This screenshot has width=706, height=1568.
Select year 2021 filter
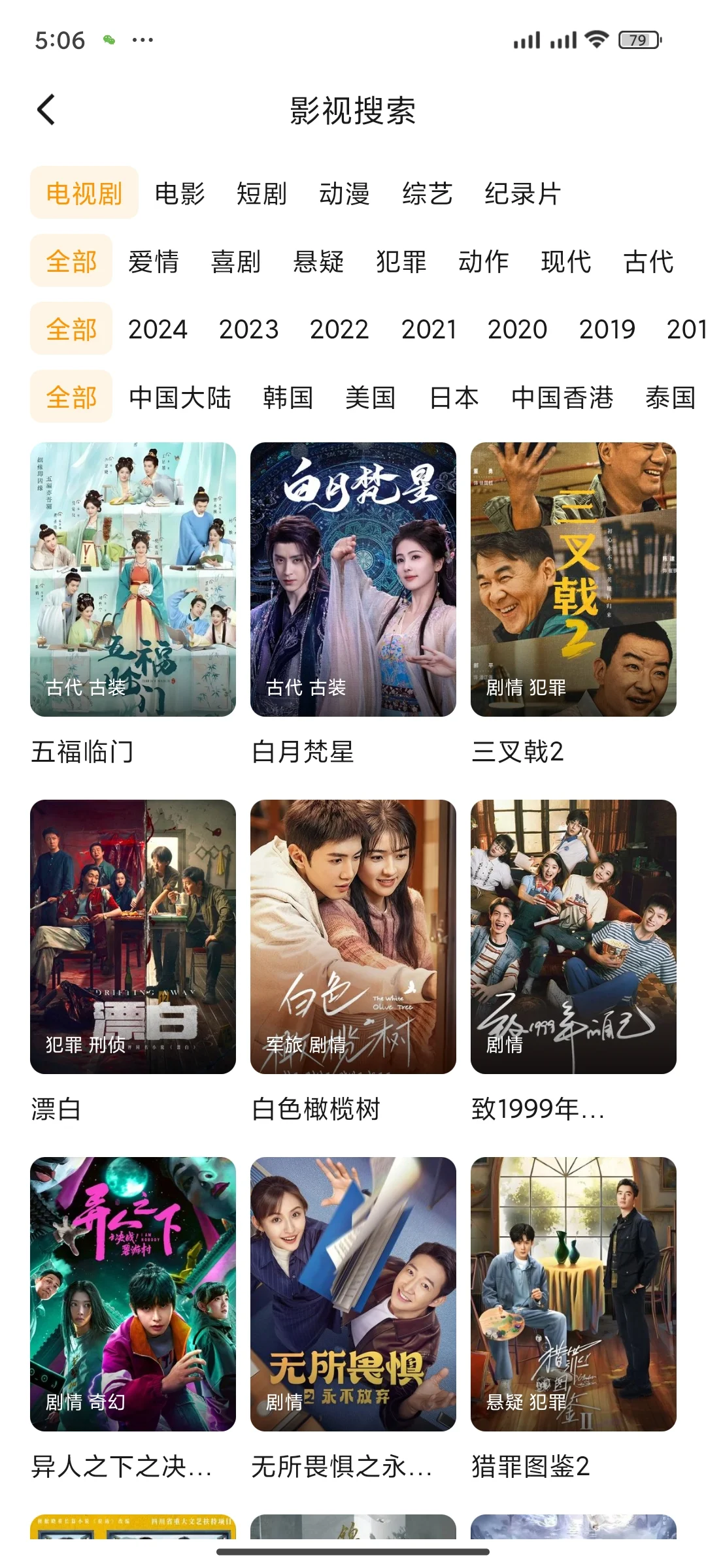pos(429,329)
